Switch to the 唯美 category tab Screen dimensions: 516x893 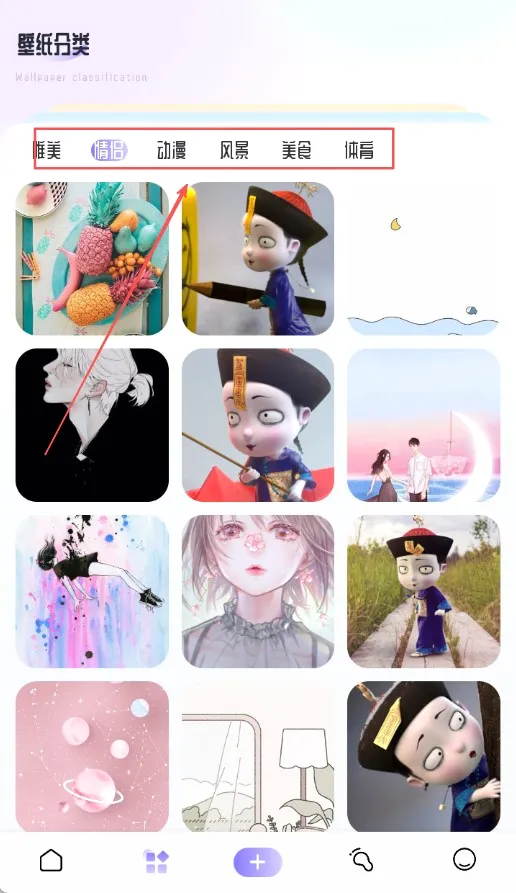coord(47,150)
